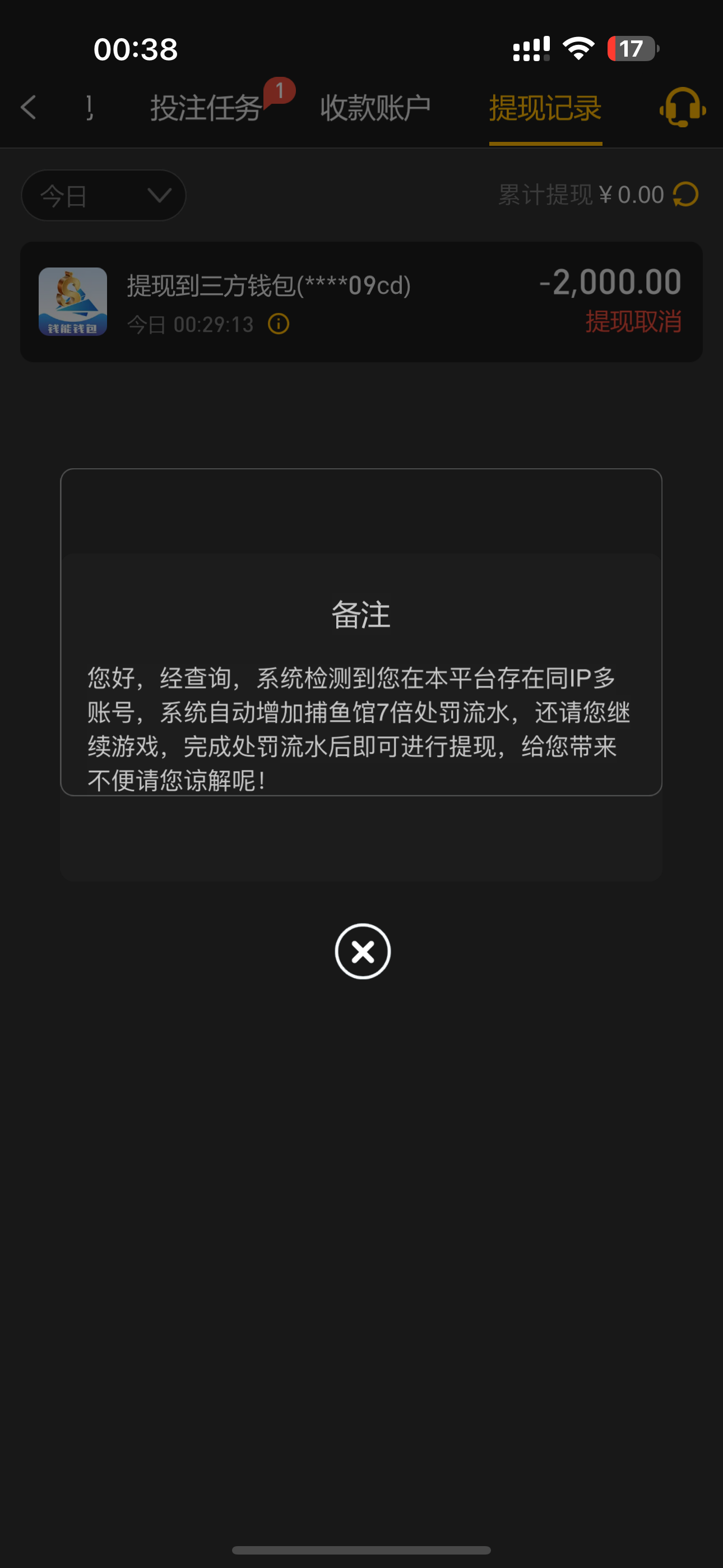Expand the 今日 date filter dropdown
The image size is (723, 1568).
point(104,195)
